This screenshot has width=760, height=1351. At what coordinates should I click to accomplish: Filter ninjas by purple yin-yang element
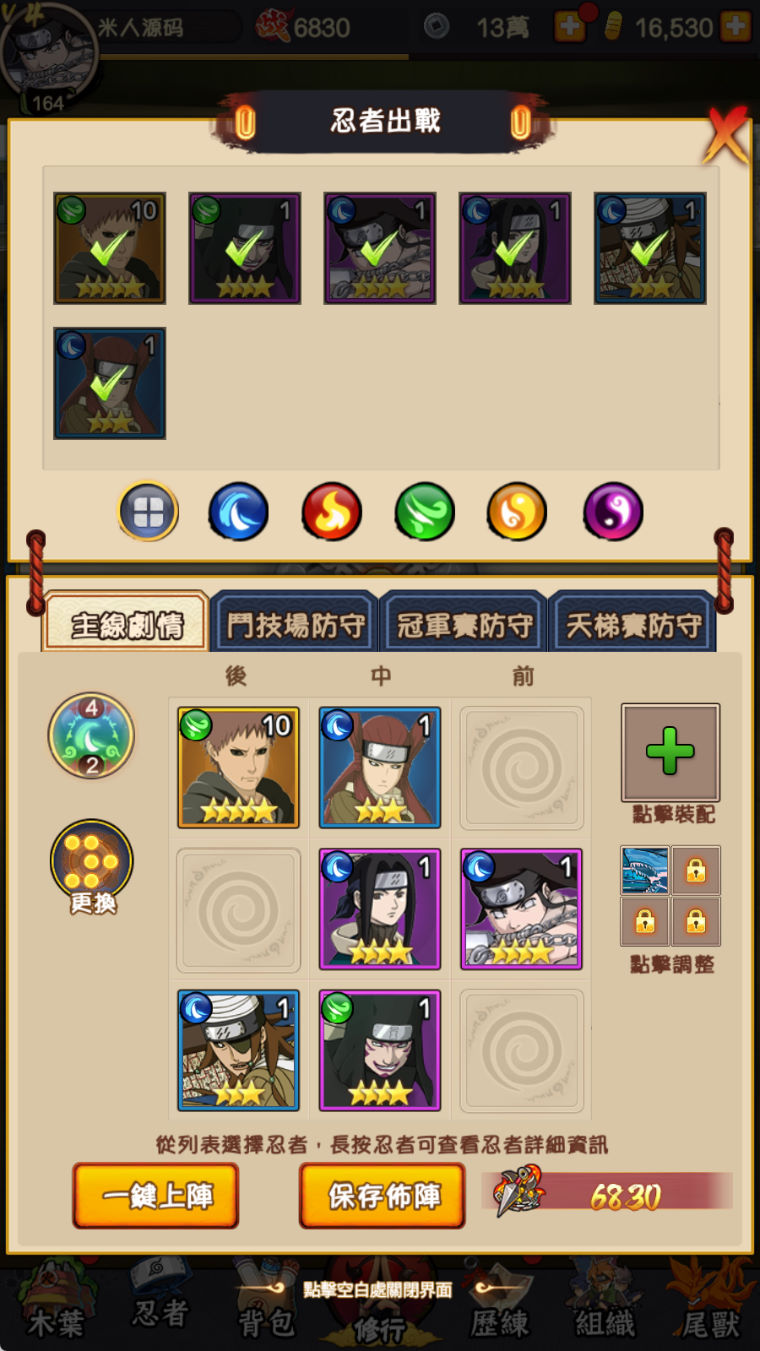(x=613, y=512)
